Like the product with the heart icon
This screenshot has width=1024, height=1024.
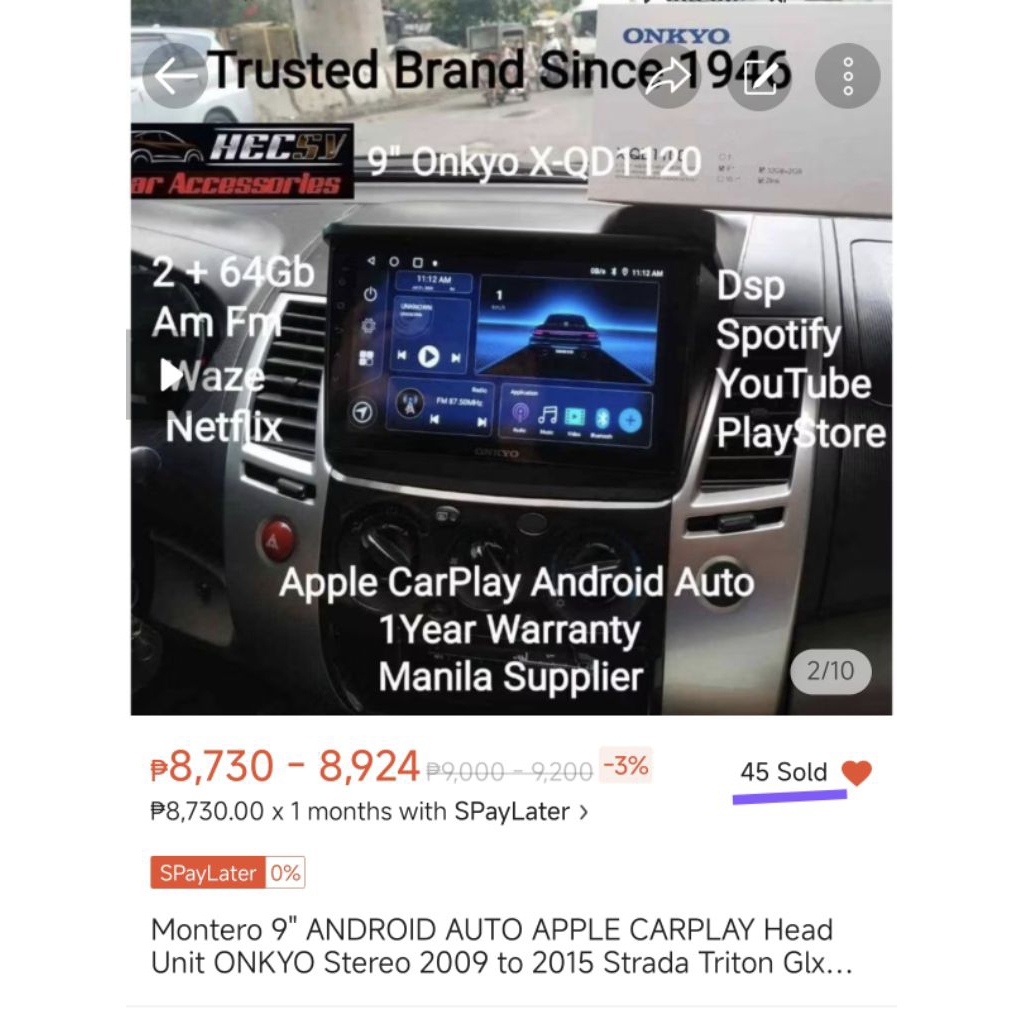coord(857,773)
